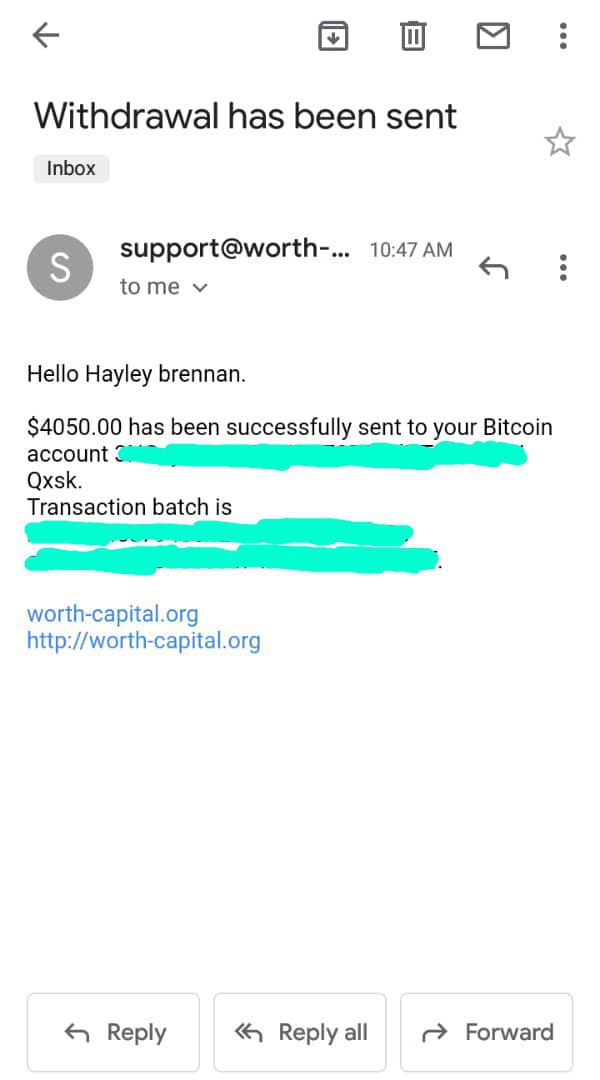Choose Reply all
Viewport: 600px width, 1080px height.
pos(300,1032)
